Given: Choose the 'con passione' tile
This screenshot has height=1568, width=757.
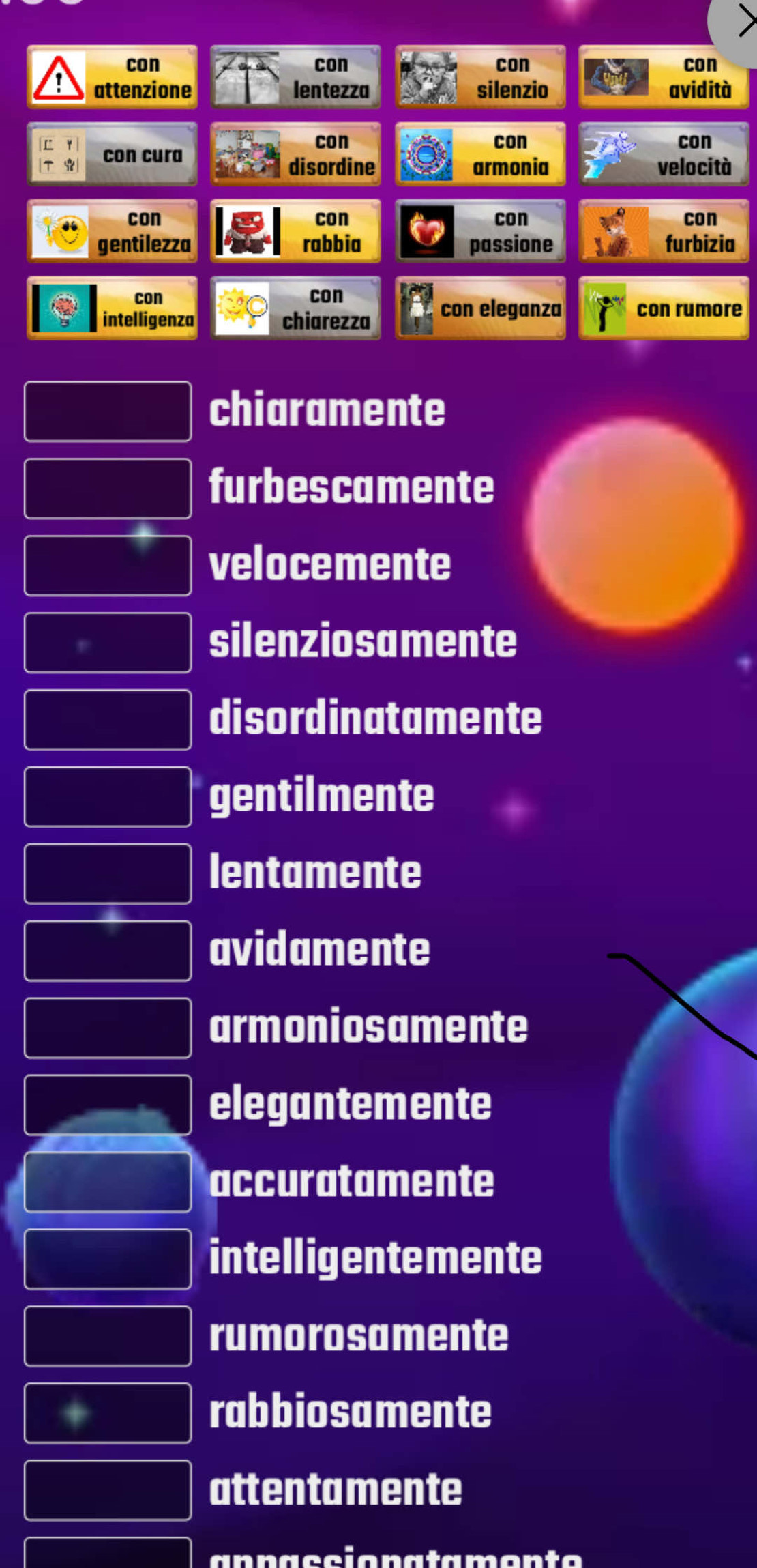Looking at the screenshot, I should [480, 231].
